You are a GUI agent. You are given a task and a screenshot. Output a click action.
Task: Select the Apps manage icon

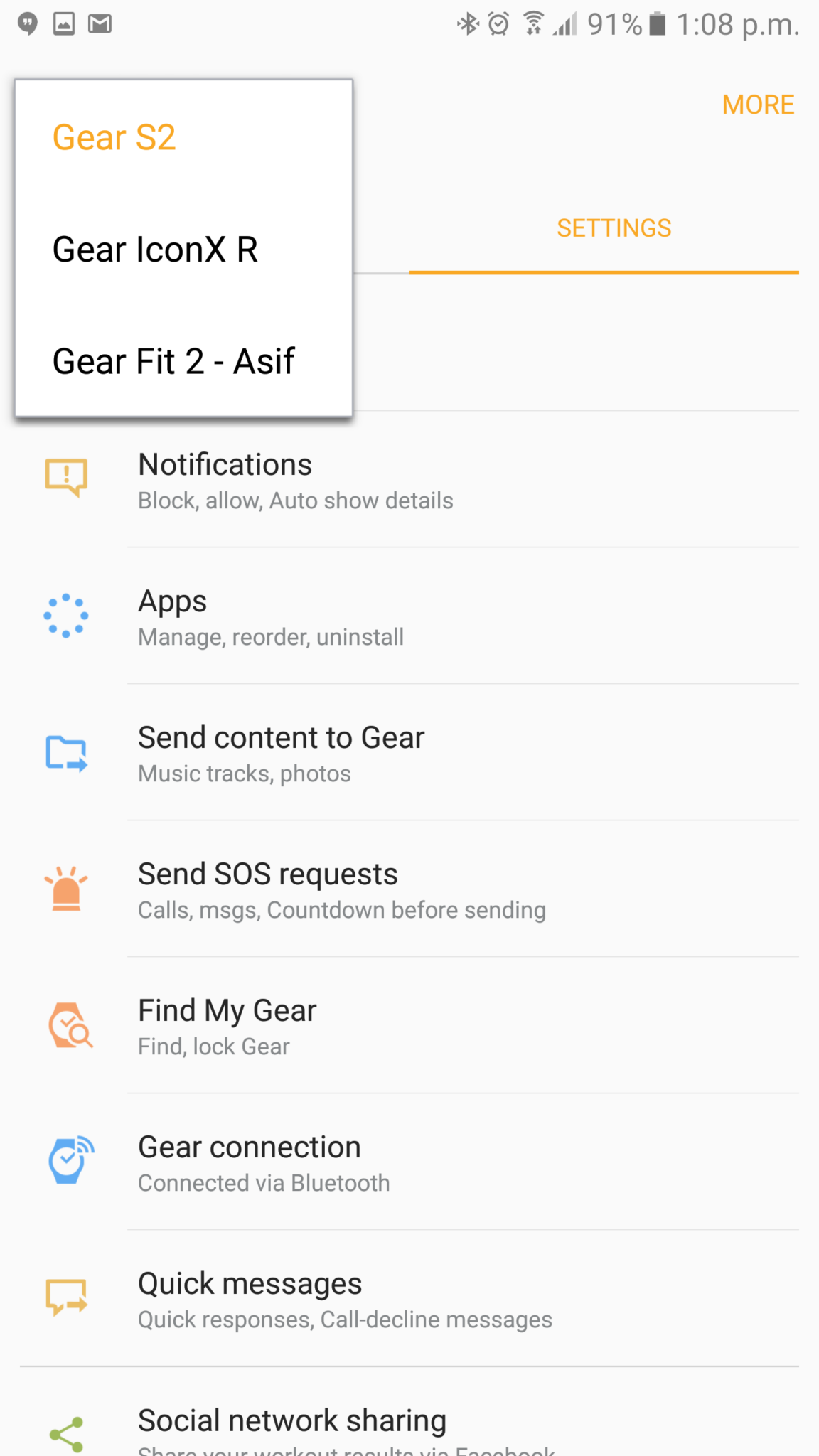(x=66, y=614)
